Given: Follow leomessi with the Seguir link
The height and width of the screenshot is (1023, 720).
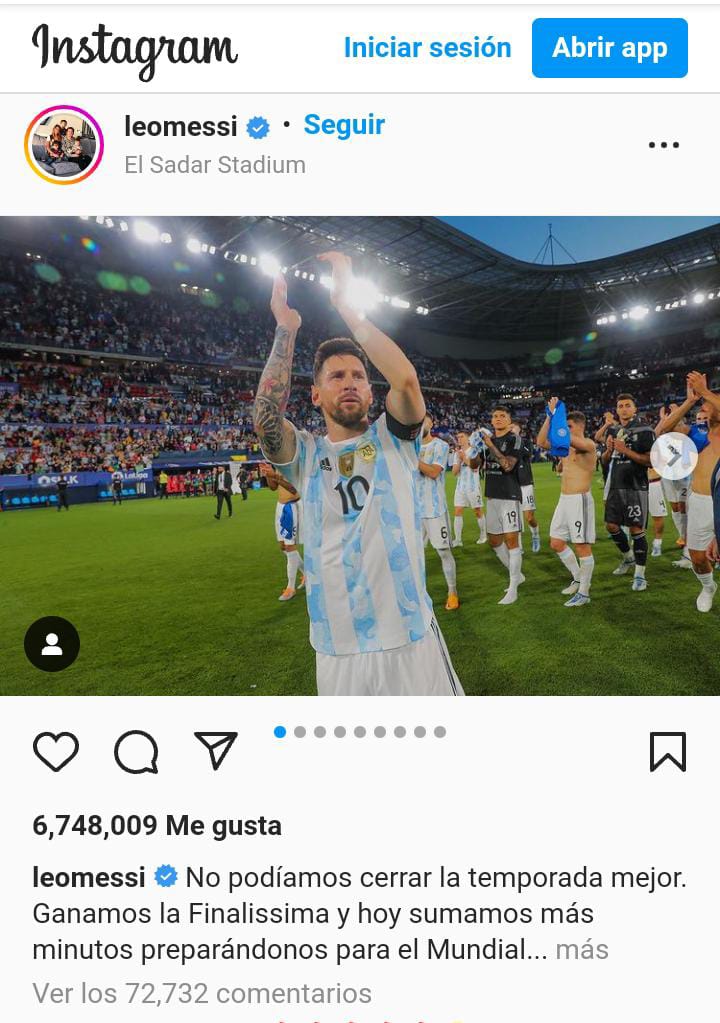Looking at the screenshot, I should (344, 125).
